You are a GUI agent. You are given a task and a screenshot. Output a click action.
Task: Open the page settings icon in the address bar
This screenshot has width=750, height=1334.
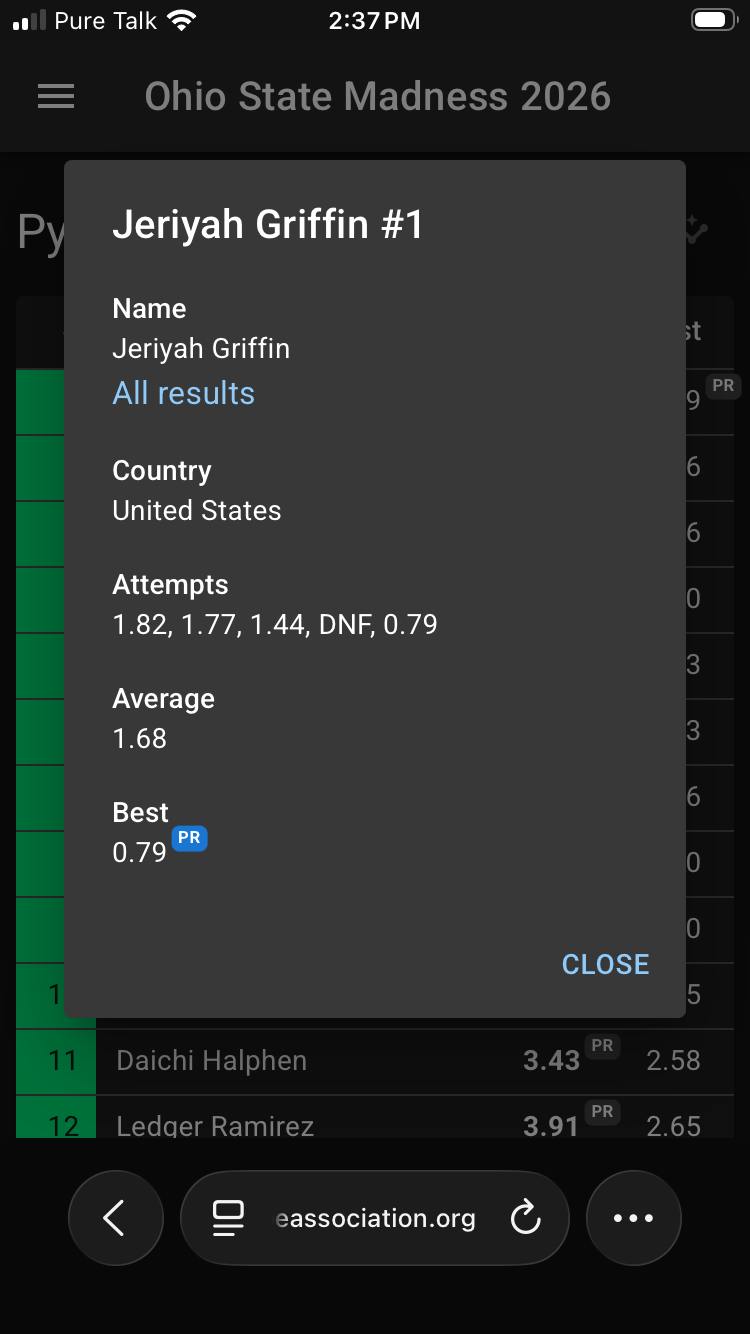[x=228, y=1218]
